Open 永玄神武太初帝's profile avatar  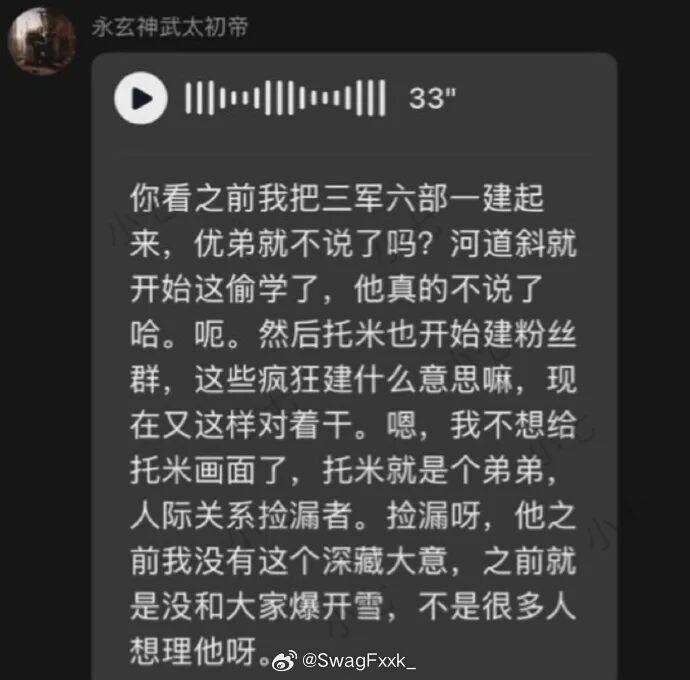(x=42, y=39)
